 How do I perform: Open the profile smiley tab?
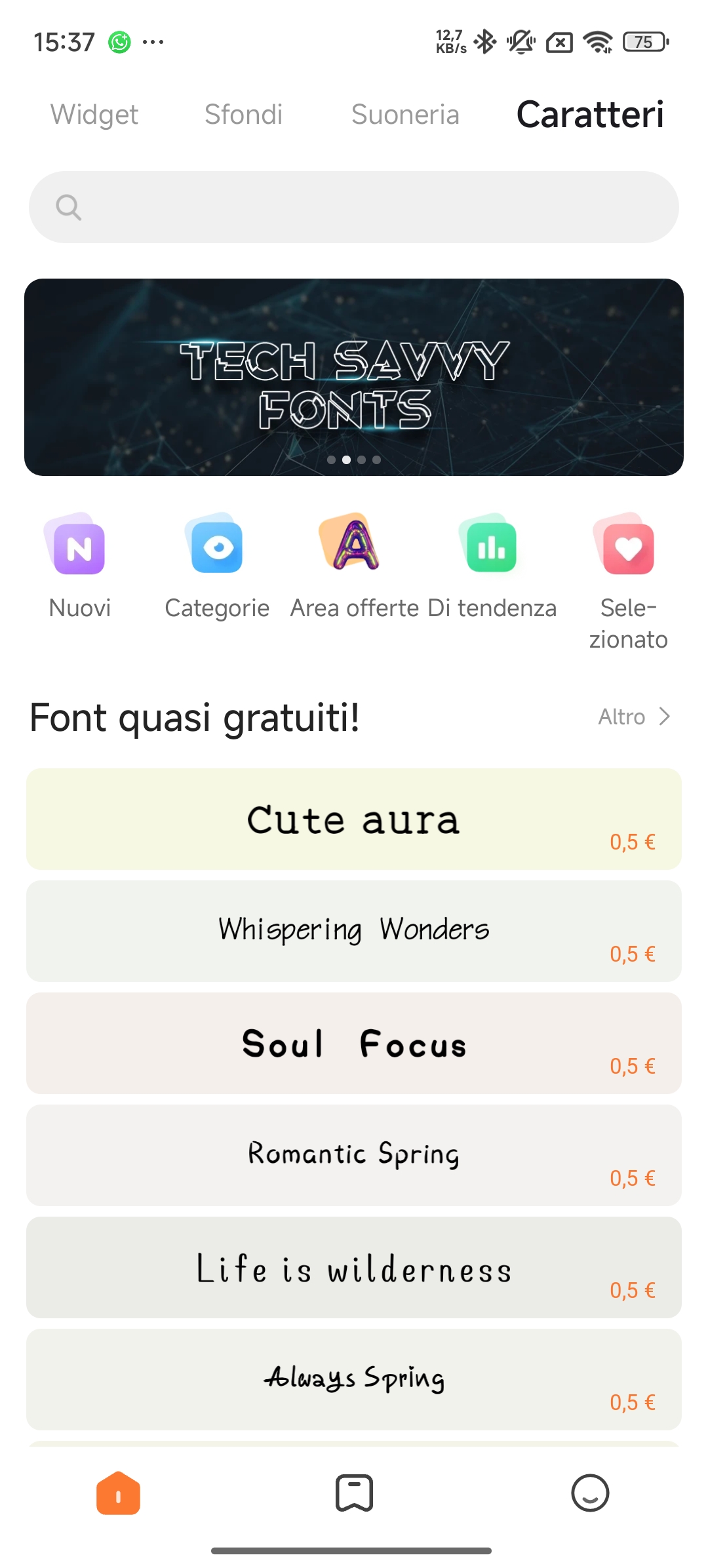point(590,1493)
